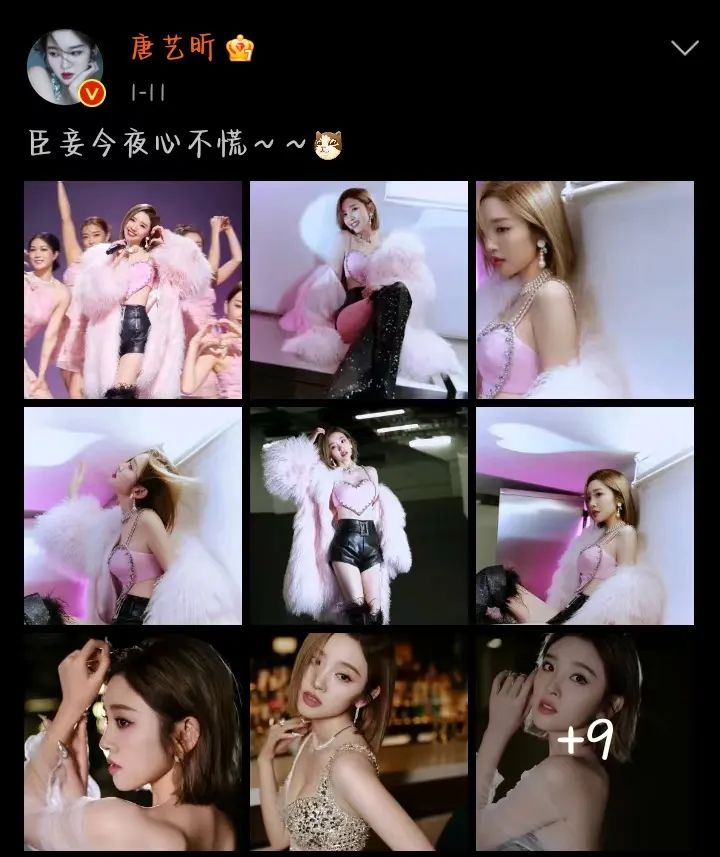Open the full-body photo in black shorts
The image size is (720, 857).
pyautogui.click(x=359, y=516)
